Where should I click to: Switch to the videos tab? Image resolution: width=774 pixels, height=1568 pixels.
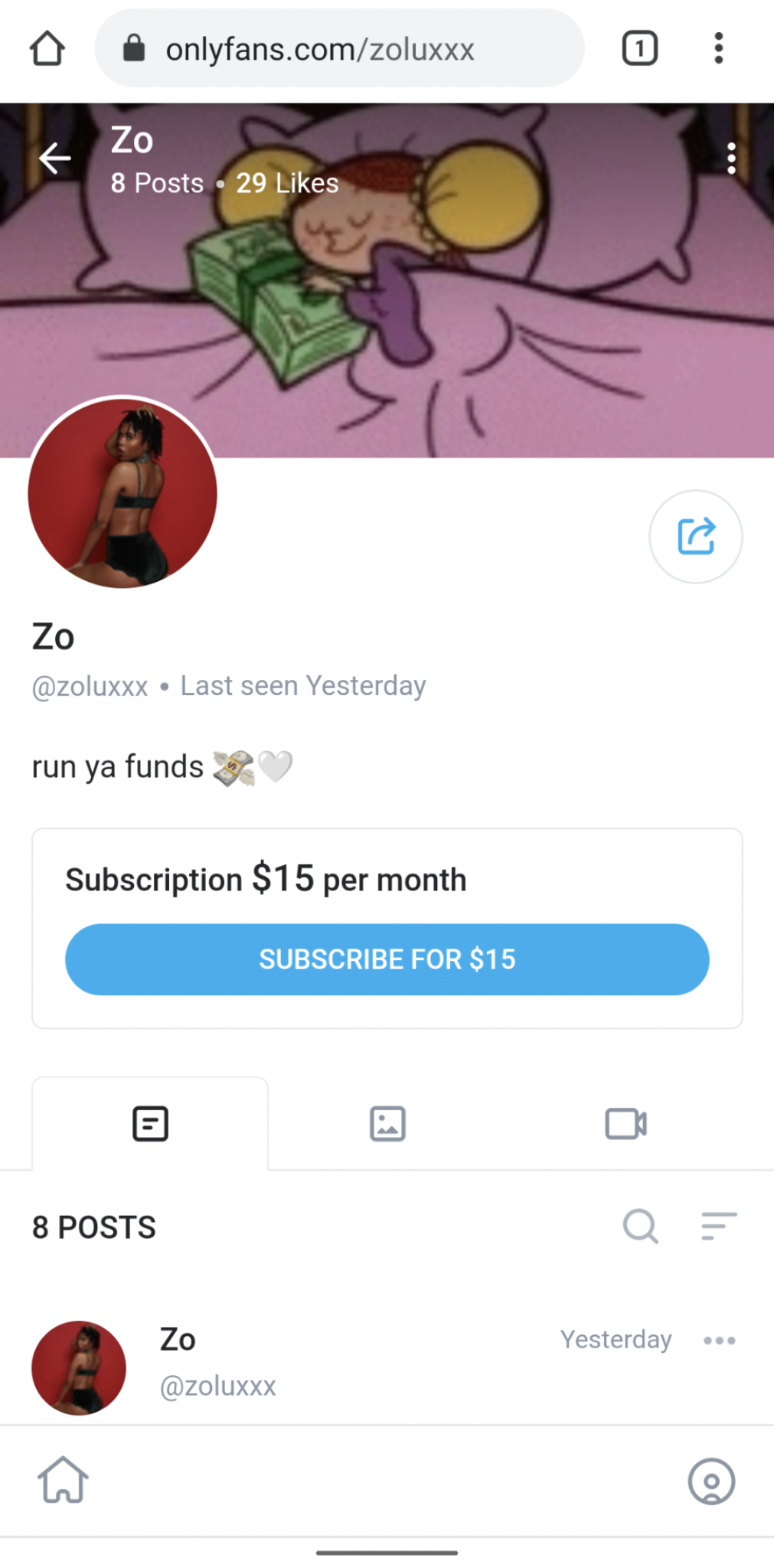click(625, 1124)
